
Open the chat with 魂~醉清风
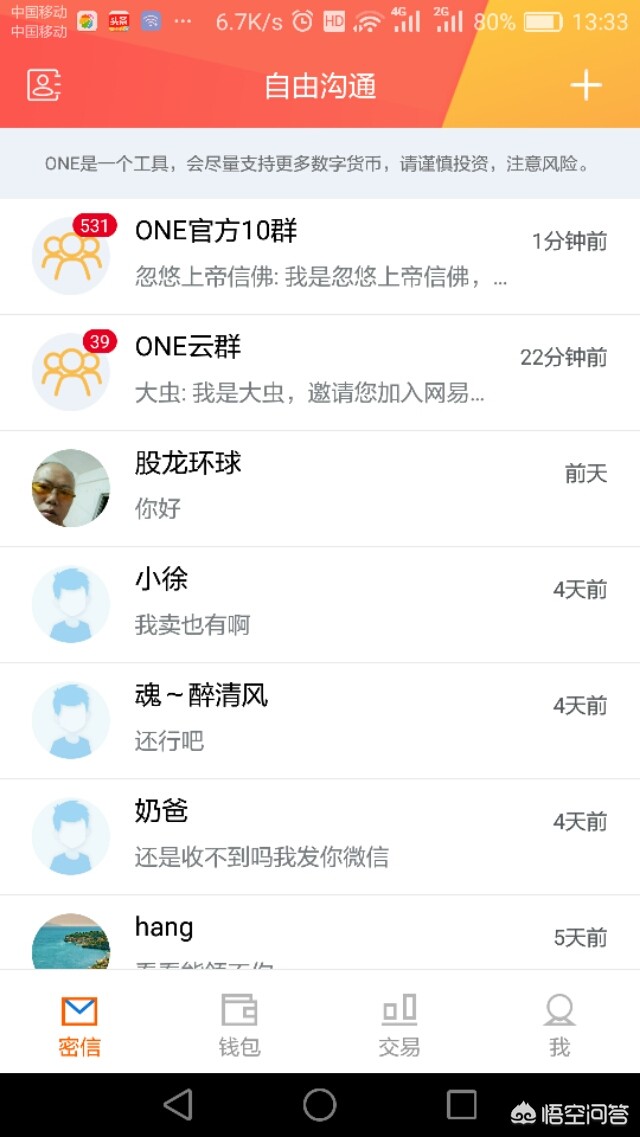tap(320, 720)
